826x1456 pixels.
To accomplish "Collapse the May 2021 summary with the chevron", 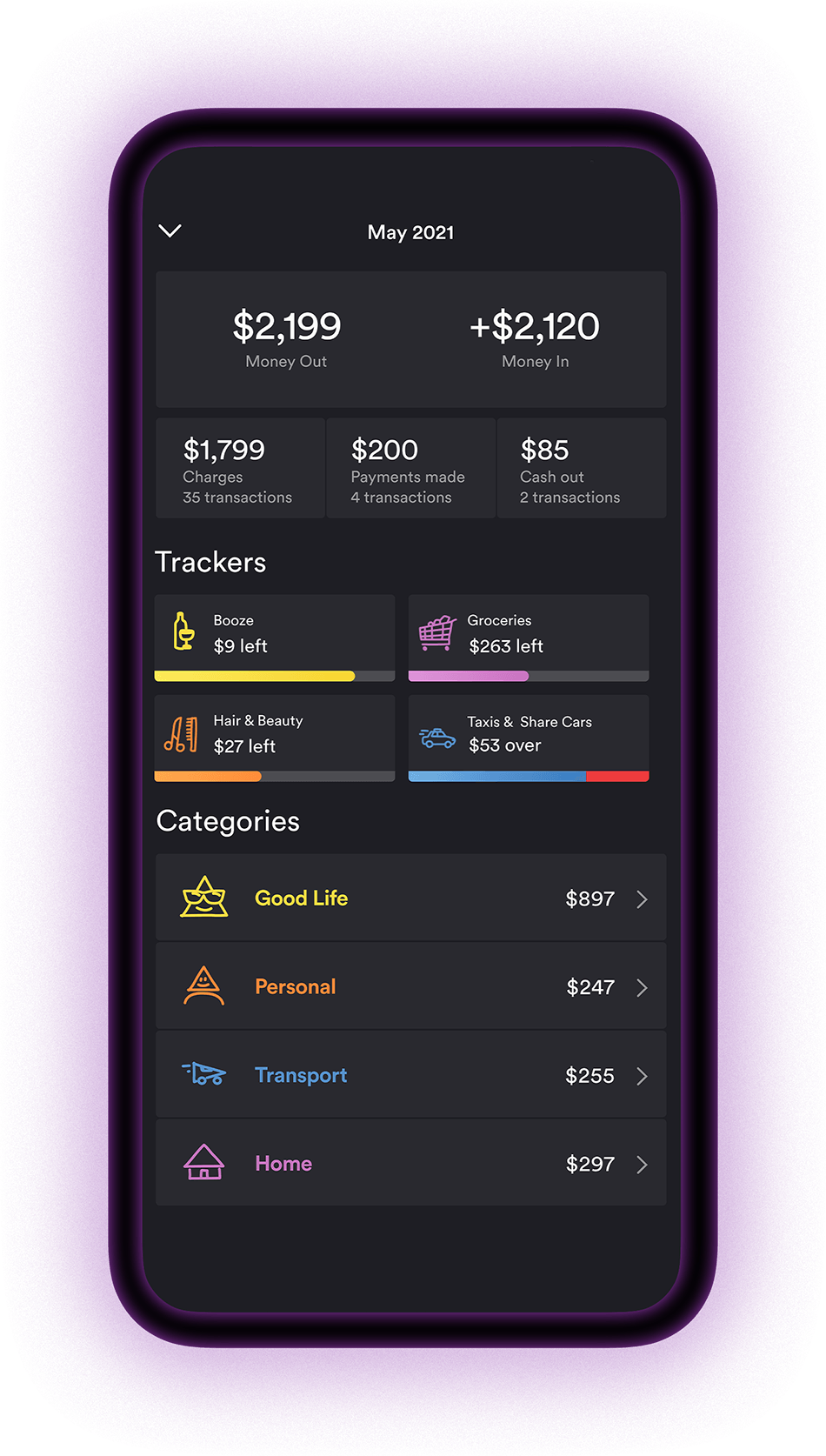I will 170,230.
